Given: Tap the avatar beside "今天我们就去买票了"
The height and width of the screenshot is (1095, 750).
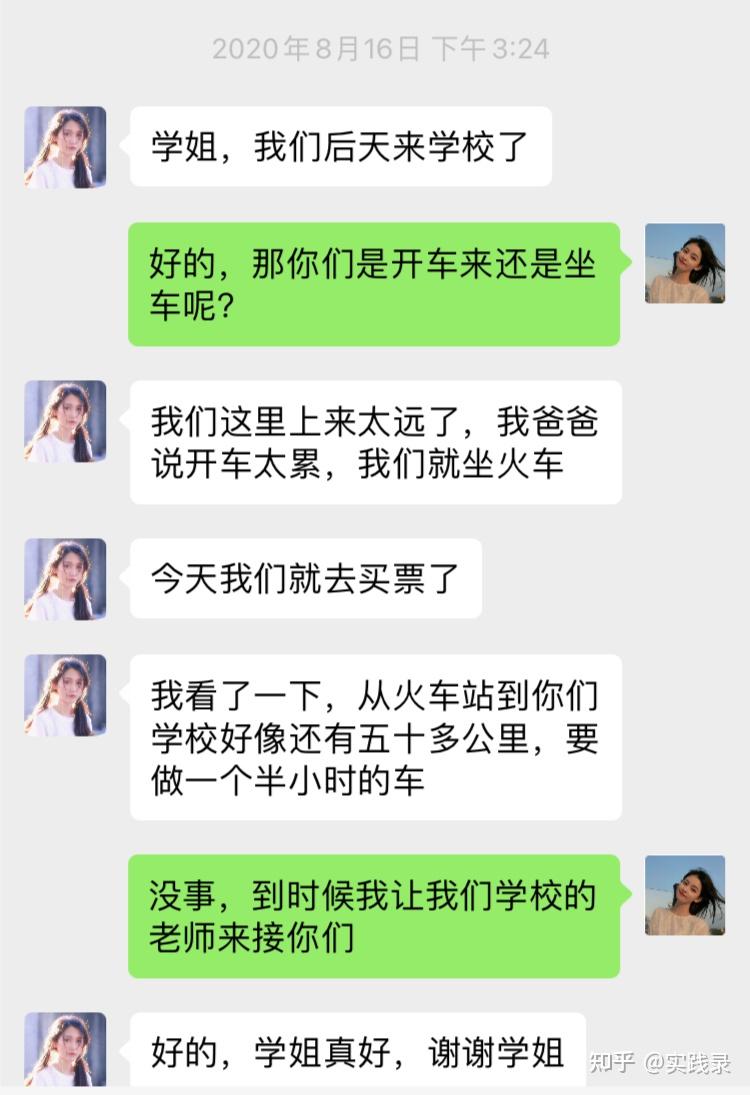Looking at the screenshot, I should click(65, 579).
